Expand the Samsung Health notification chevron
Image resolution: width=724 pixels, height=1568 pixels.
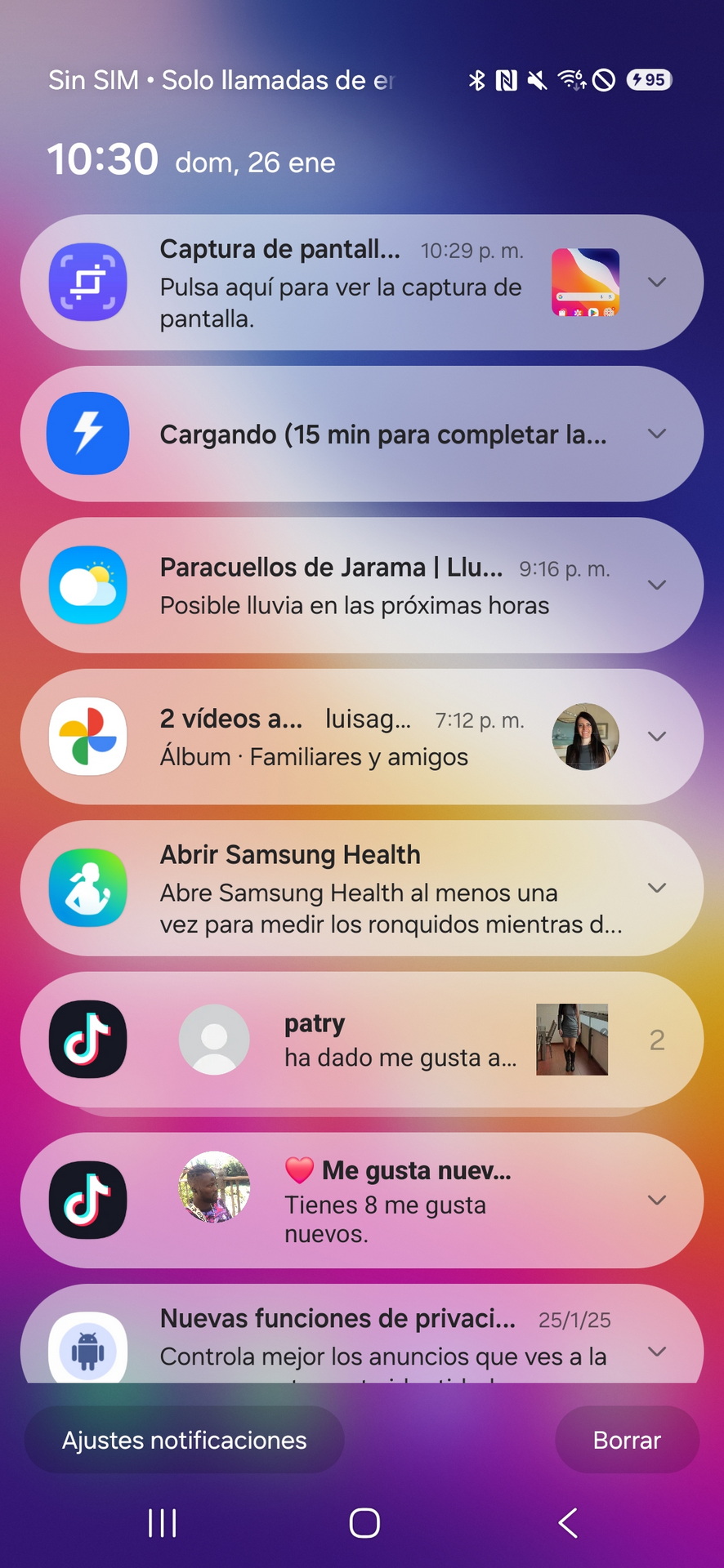pyautogui.click(x=657, y=888)
